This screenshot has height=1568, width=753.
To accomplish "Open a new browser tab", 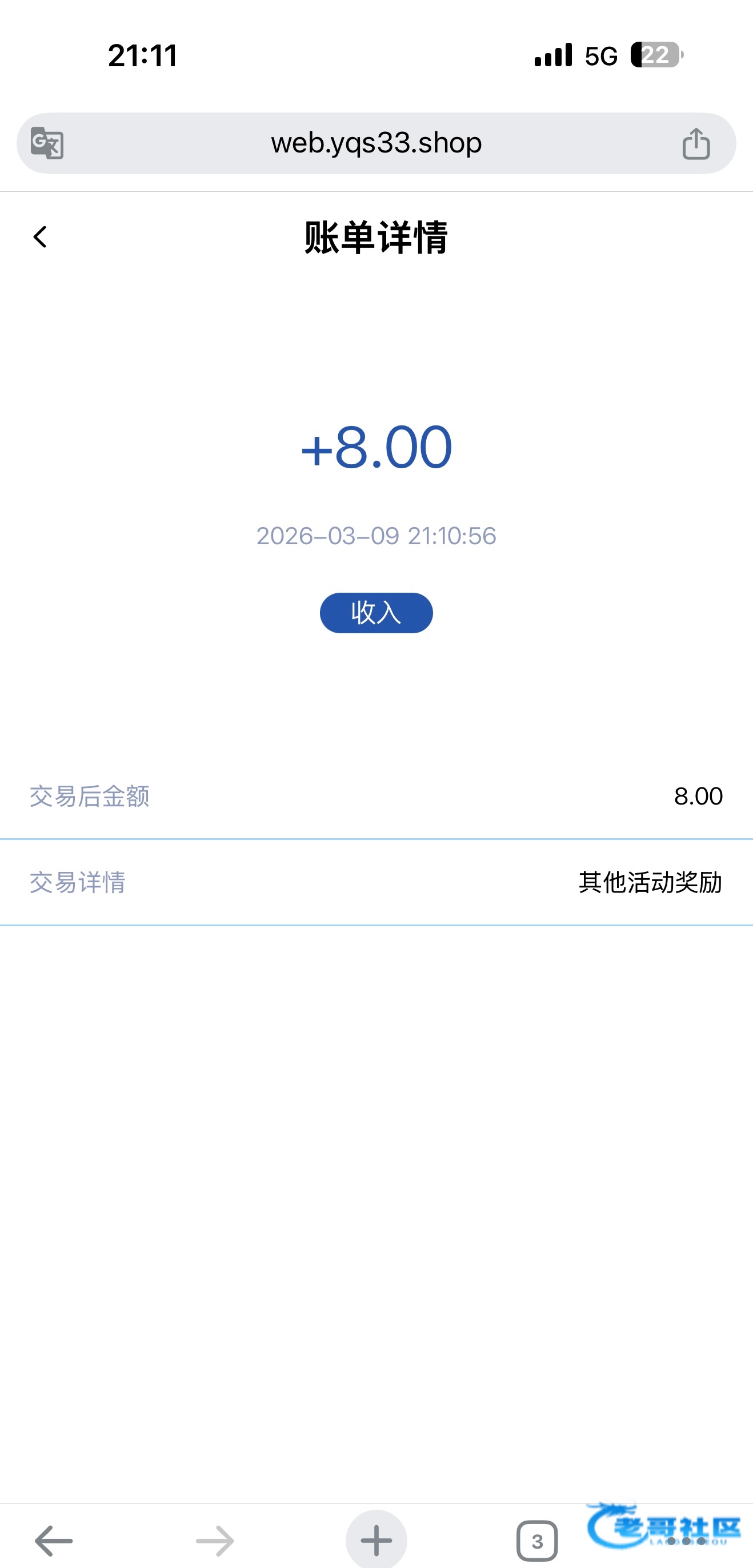I will click(376, 1540).
